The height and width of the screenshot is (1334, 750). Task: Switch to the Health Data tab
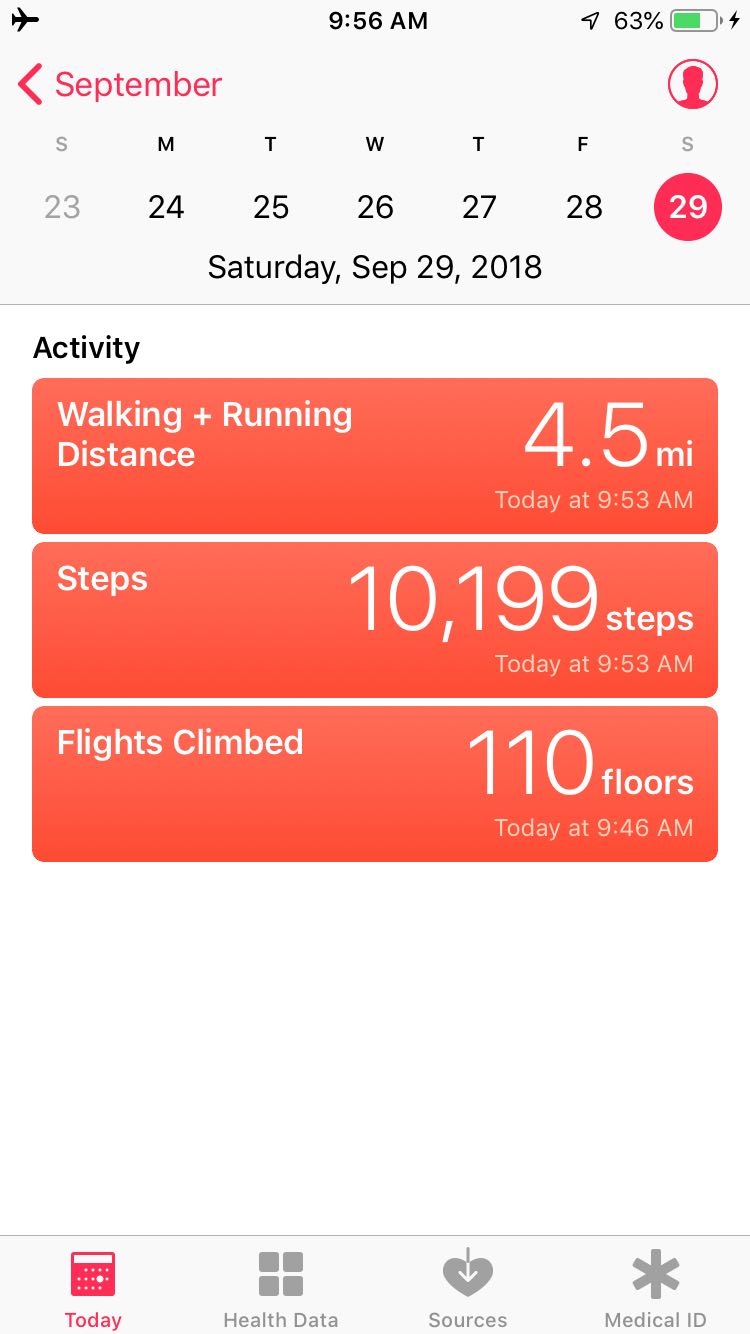(x=281, y=1289)
